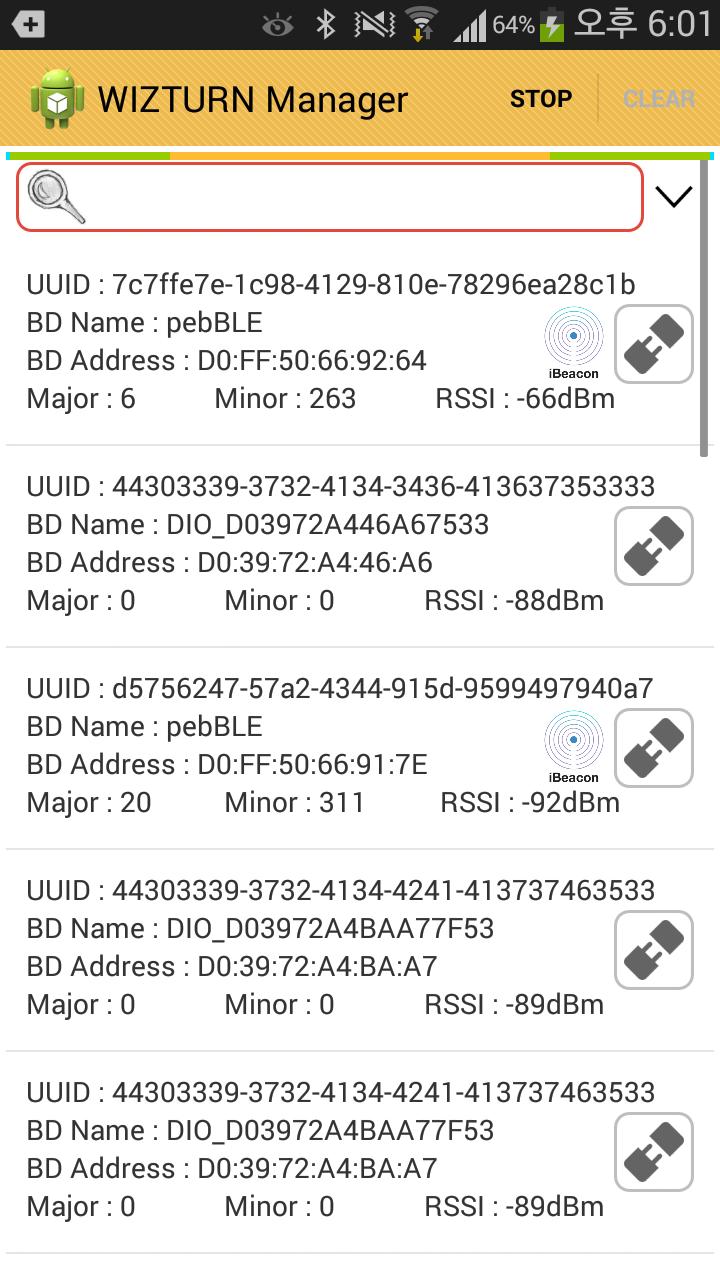
Task: Open the search filter dropdown arrow
Action: tap(674, 196)
